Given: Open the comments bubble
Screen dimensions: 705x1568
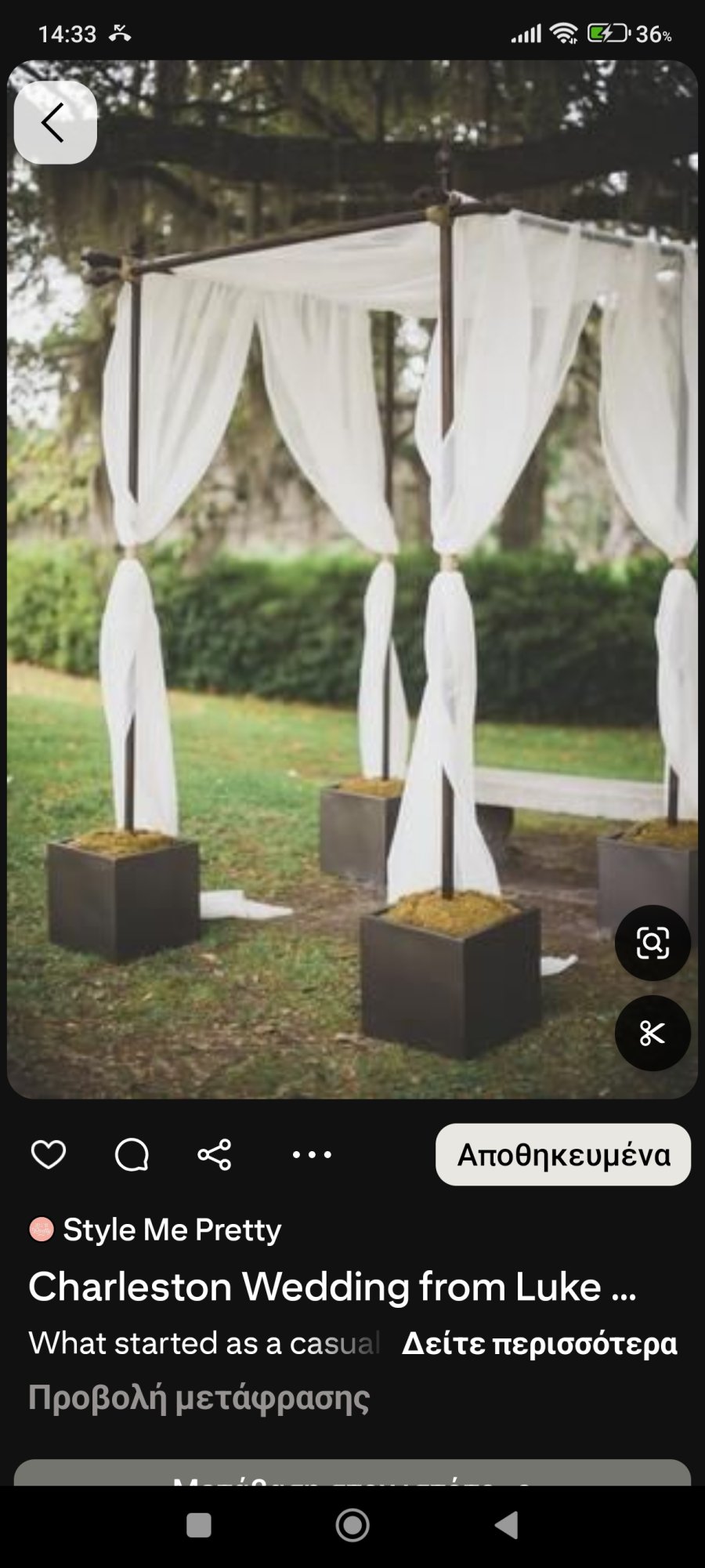Looking at the screenshot, I should pos(132,1154).
